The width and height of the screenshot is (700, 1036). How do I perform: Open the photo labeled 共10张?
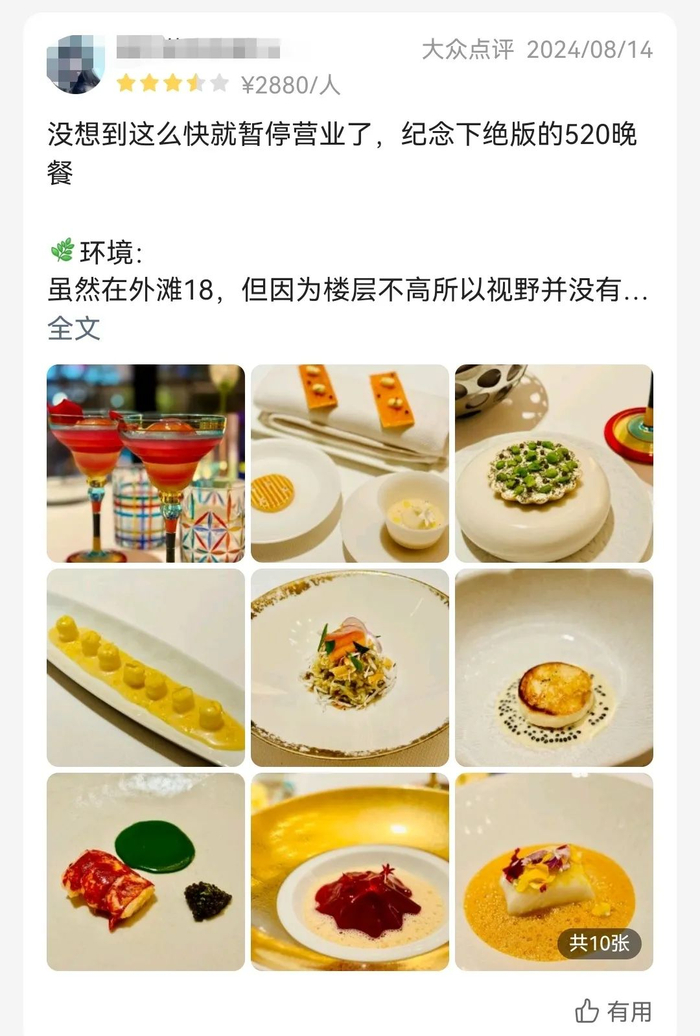pyautogui.click(x=554, y=871)
